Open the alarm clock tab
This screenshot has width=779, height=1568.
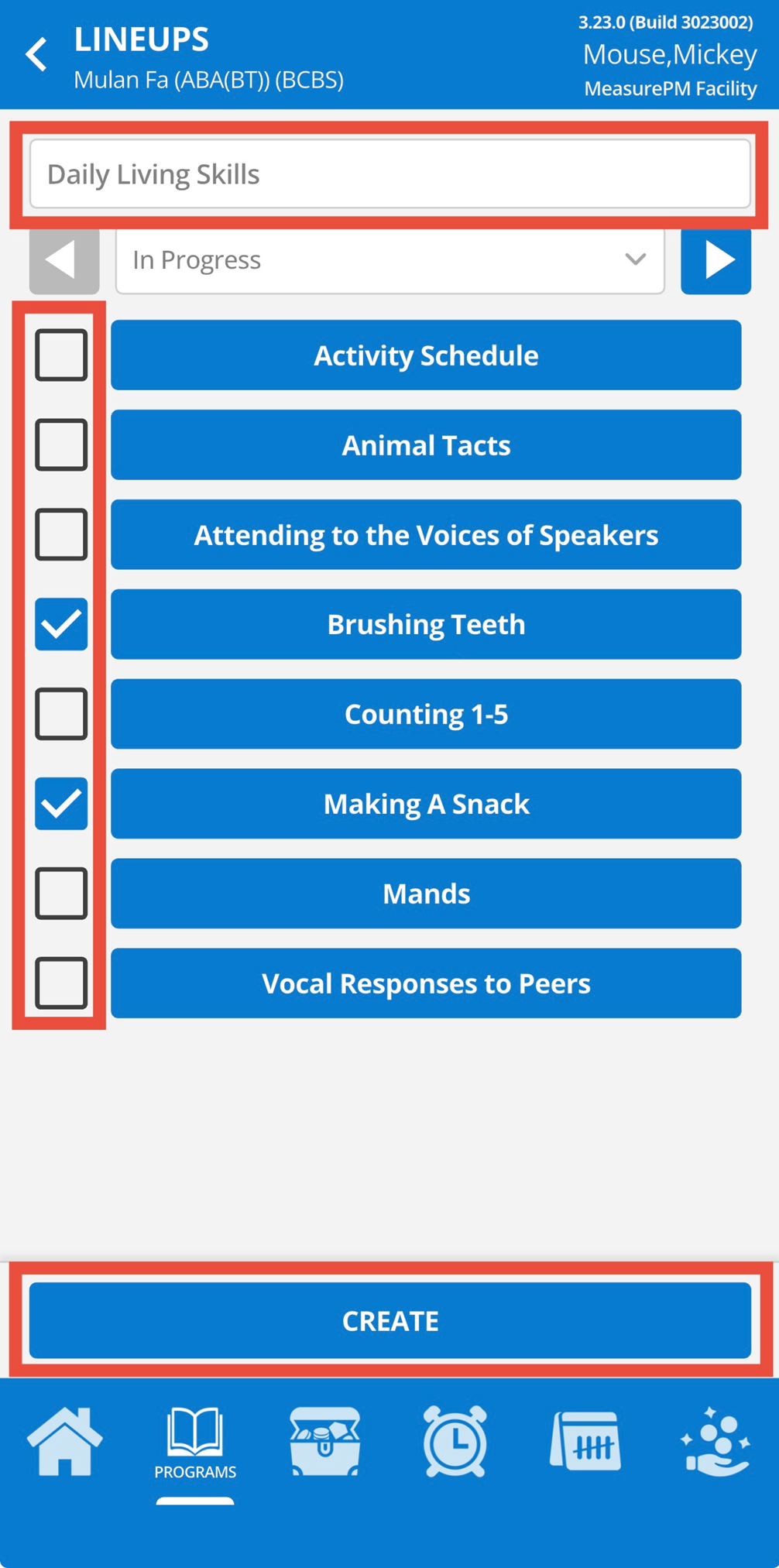pyautogui.click(x=455, y=1442)
